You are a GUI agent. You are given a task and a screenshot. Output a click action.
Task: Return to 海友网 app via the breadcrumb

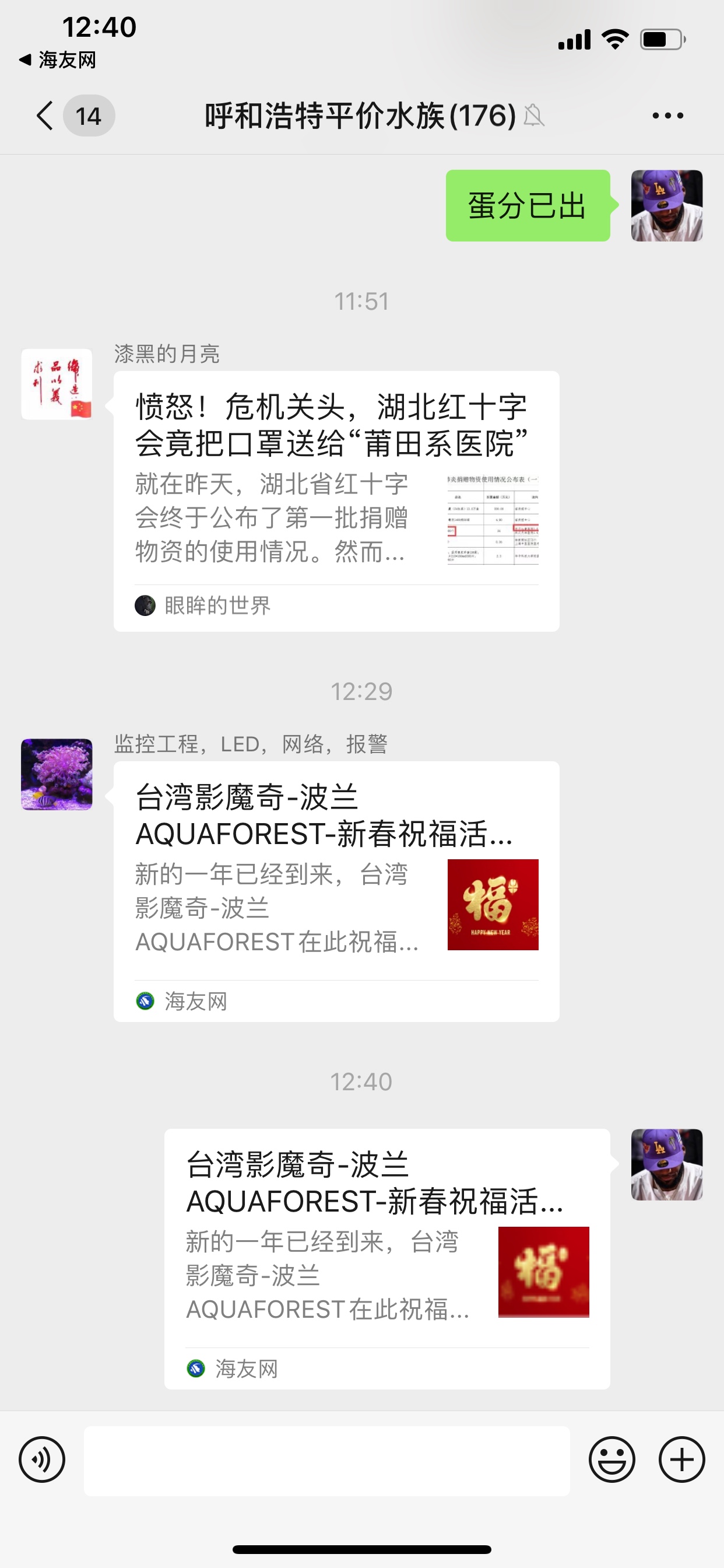(58, 60)
